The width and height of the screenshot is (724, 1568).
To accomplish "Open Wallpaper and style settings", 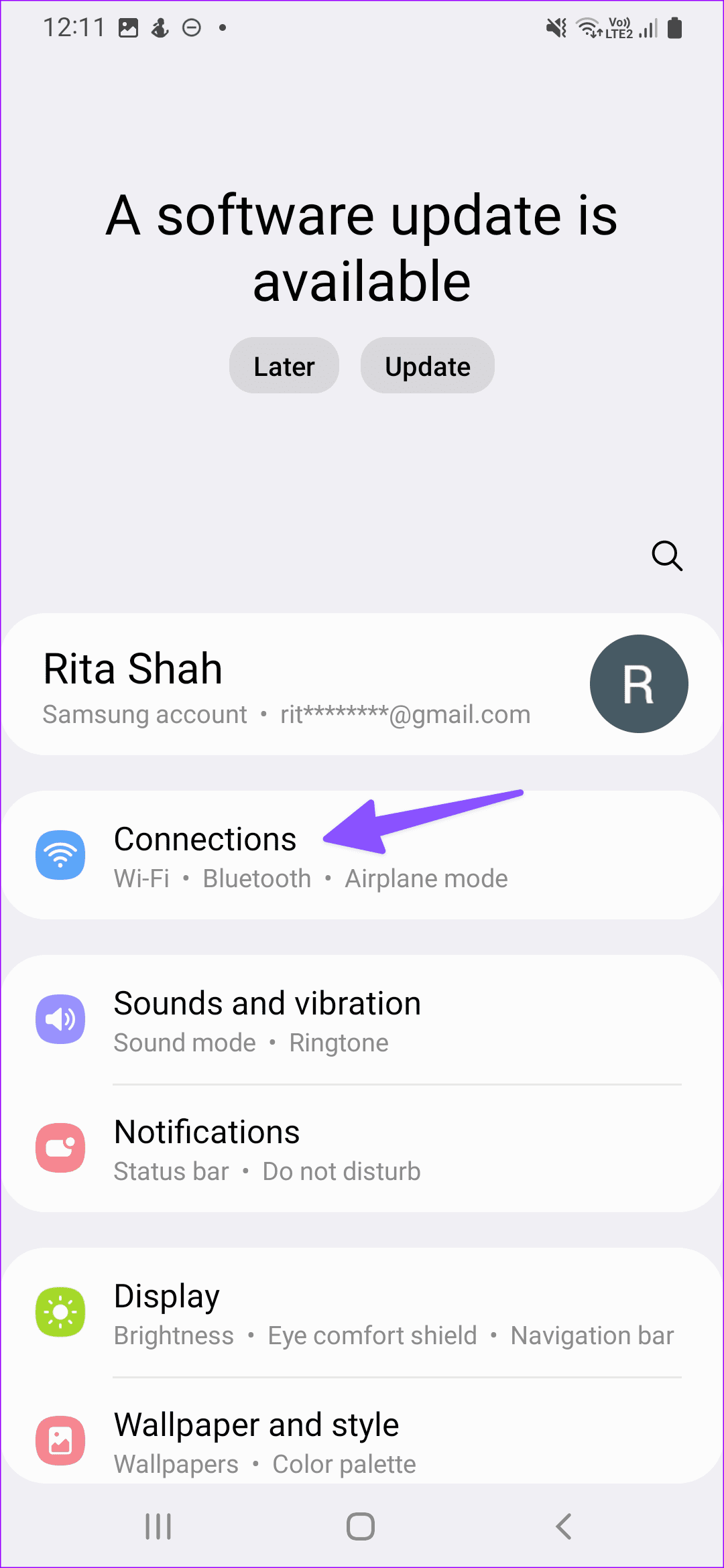I will [257, 1425].
